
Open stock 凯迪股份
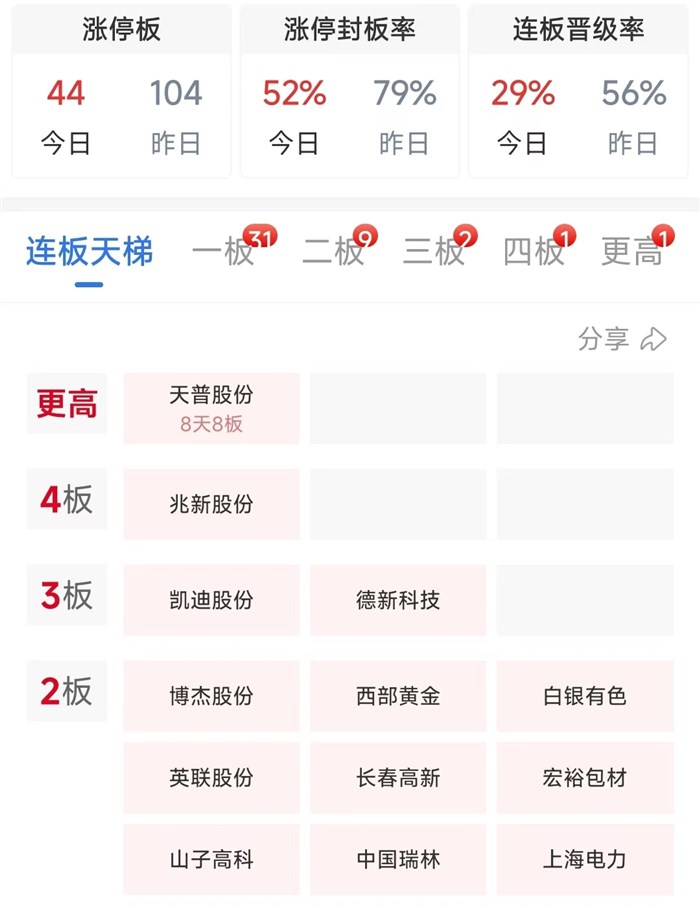(211, 600)
